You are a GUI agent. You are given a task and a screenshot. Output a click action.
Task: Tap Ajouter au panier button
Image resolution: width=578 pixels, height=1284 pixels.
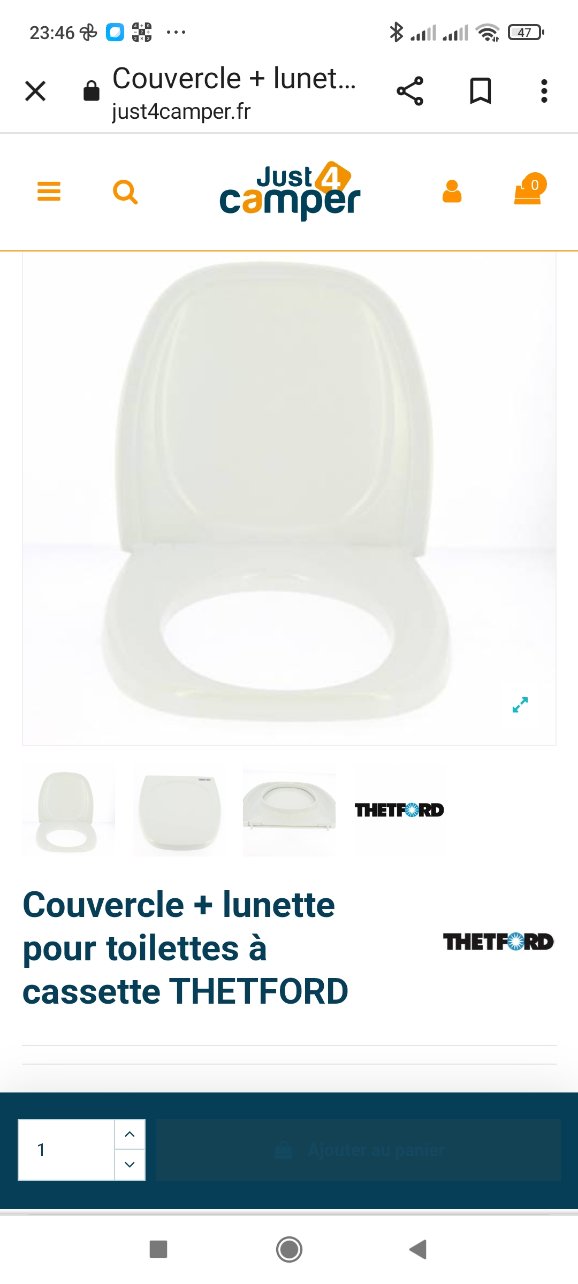(x=358, y=1150)
